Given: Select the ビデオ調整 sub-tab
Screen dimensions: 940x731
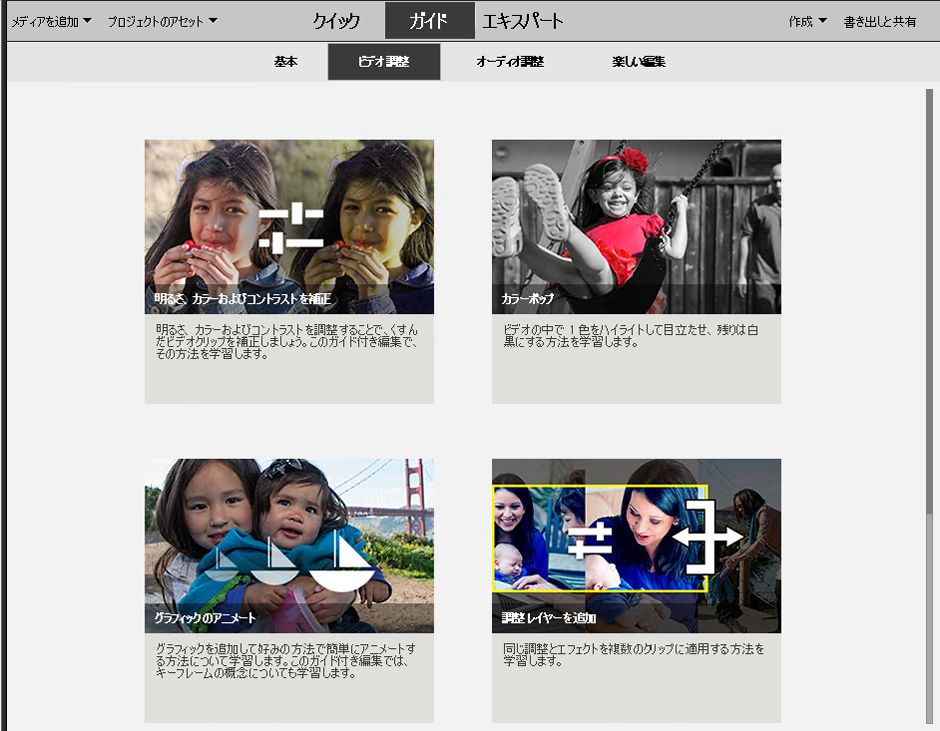Looking at the screenshot, I should point(383,62).
